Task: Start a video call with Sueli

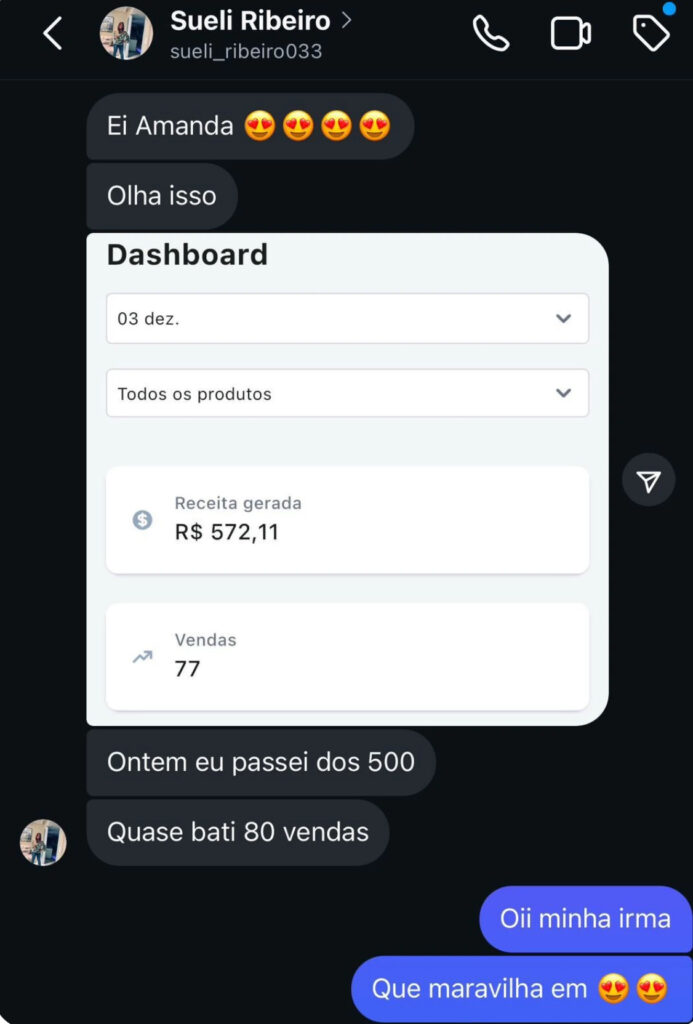Action: tap(570, 34)
